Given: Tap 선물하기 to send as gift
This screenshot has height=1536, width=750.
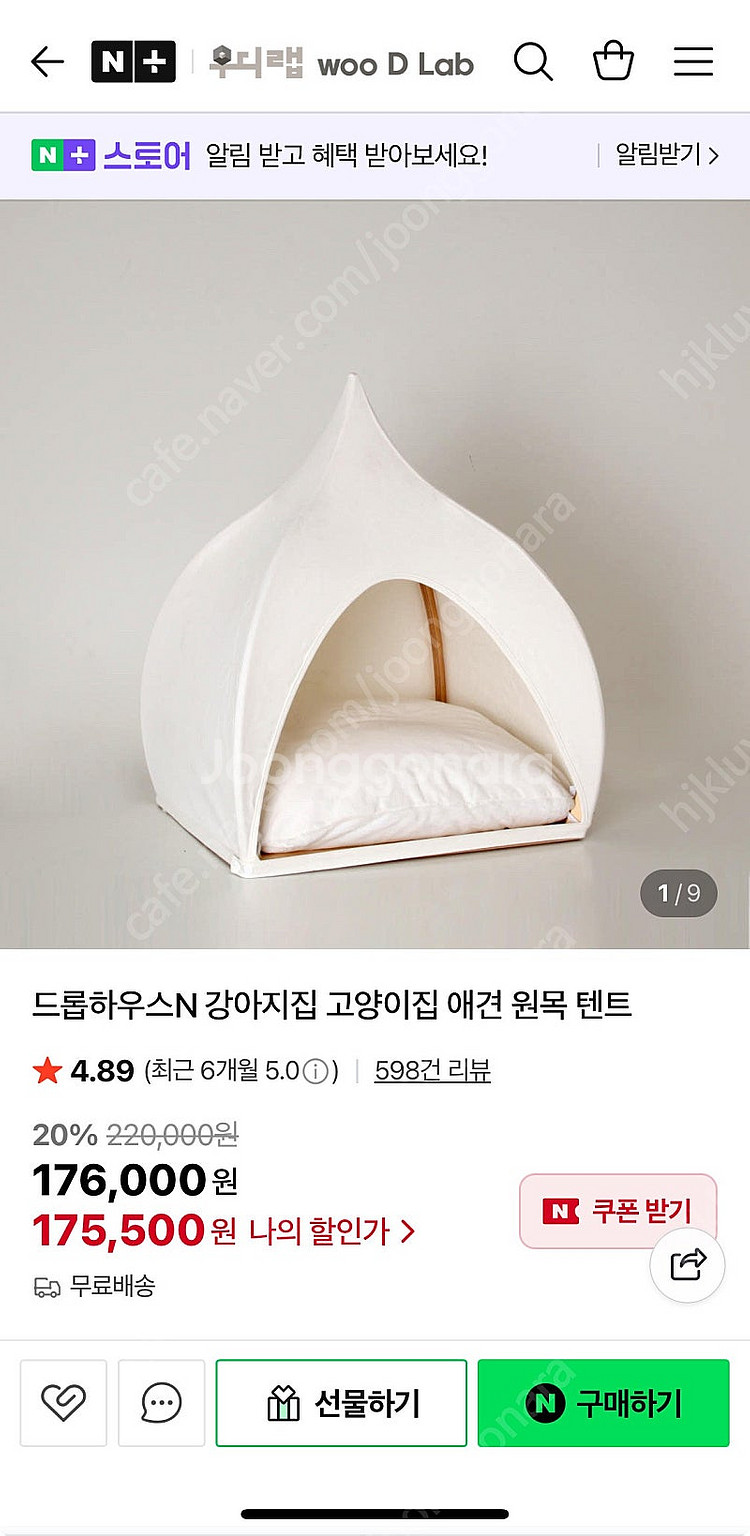Looking at the screenshot, I should pos(341,1403).
